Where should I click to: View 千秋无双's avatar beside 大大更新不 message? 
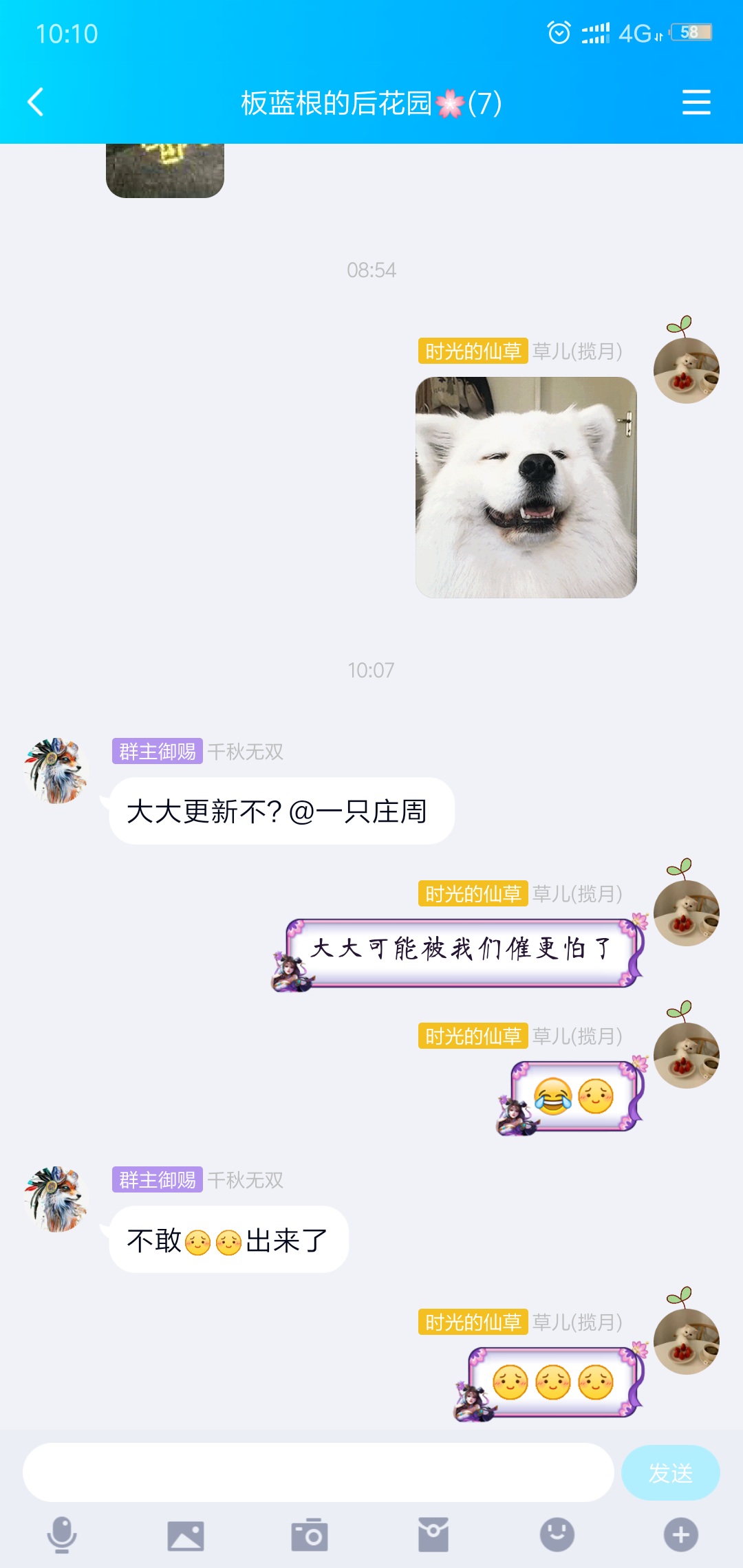(x=56, y=771)
